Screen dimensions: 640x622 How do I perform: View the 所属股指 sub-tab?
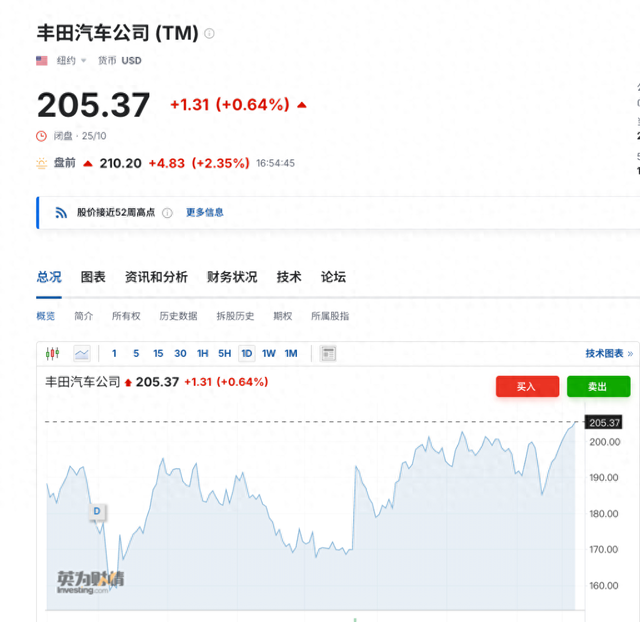coord(330,316)
